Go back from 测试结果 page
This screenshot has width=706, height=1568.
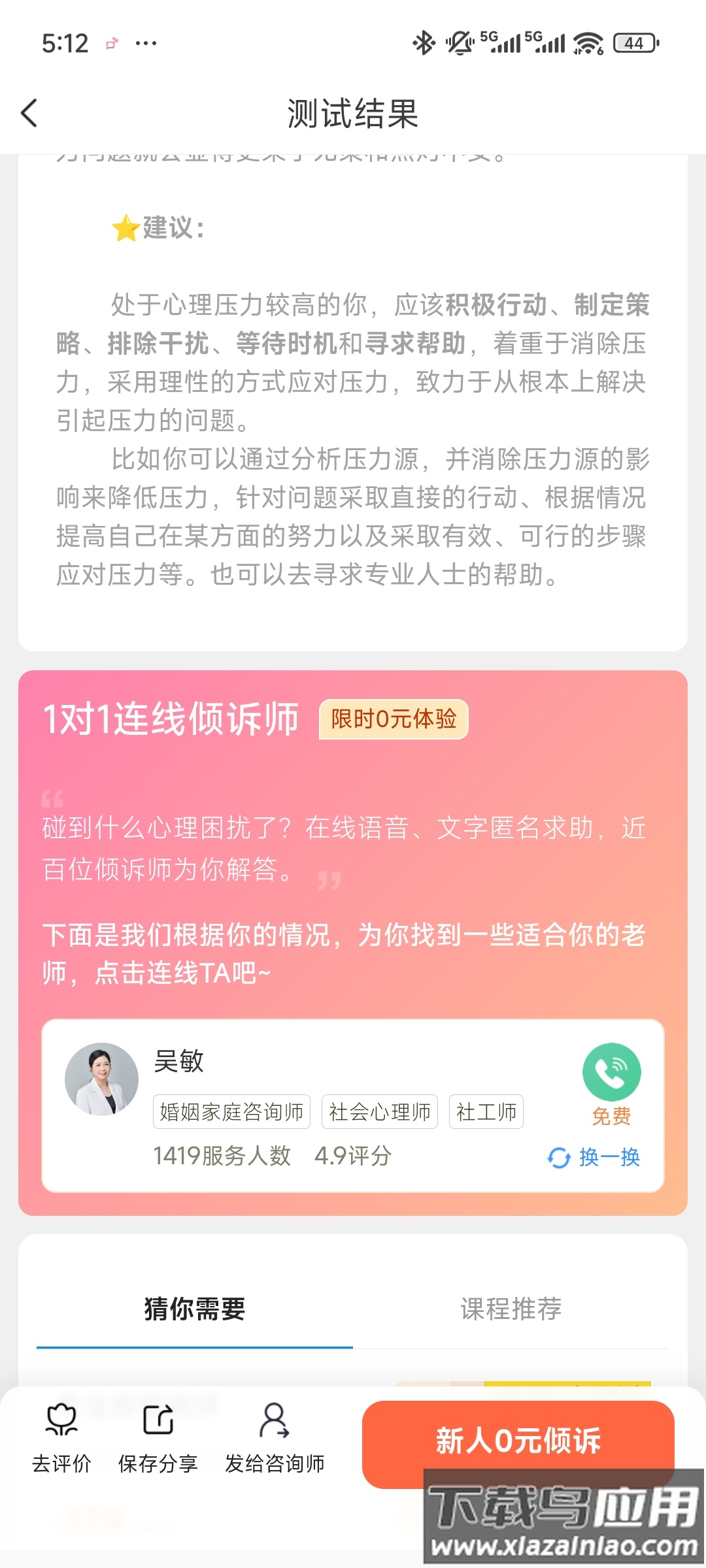[30, 114]
